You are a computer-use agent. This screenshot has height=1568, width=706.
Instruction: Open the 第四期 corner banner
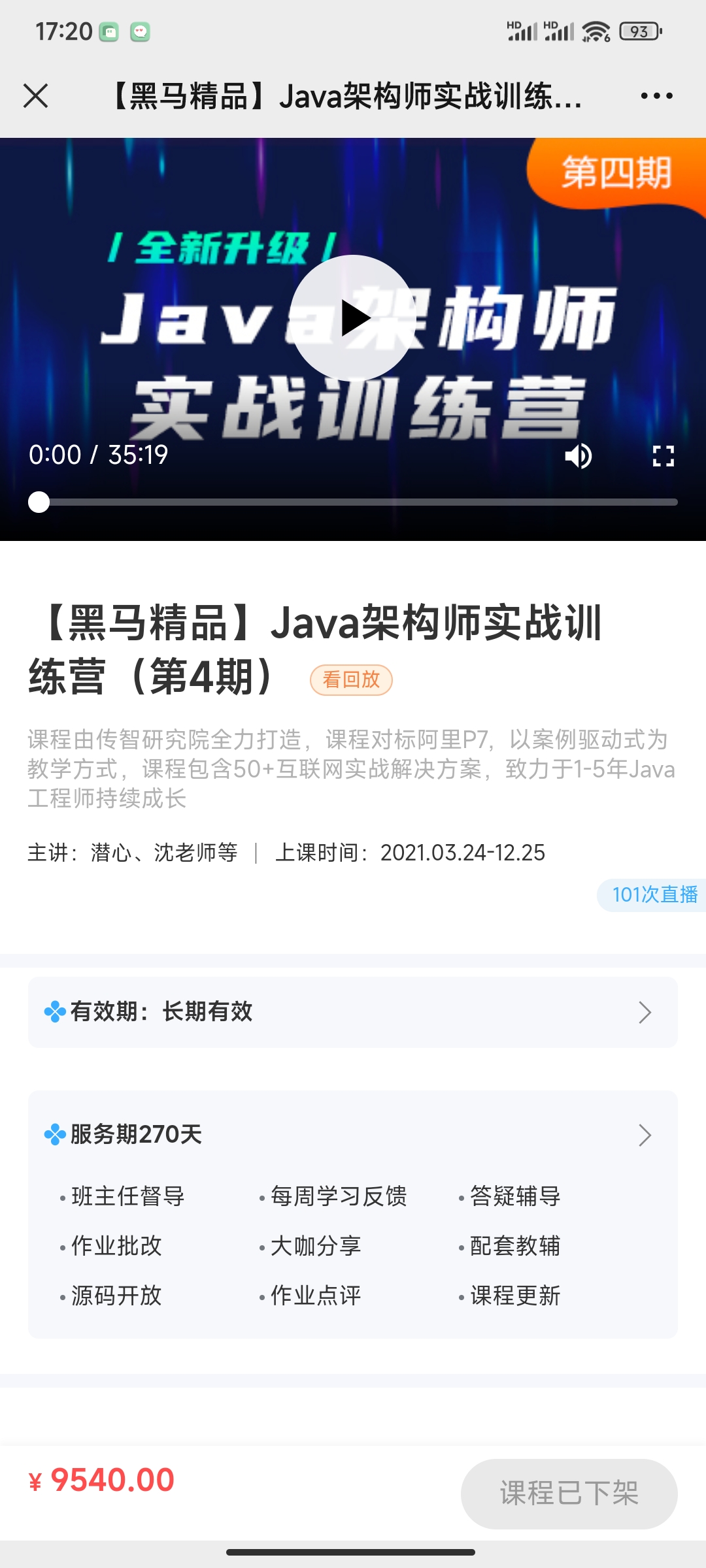point(618,173)
